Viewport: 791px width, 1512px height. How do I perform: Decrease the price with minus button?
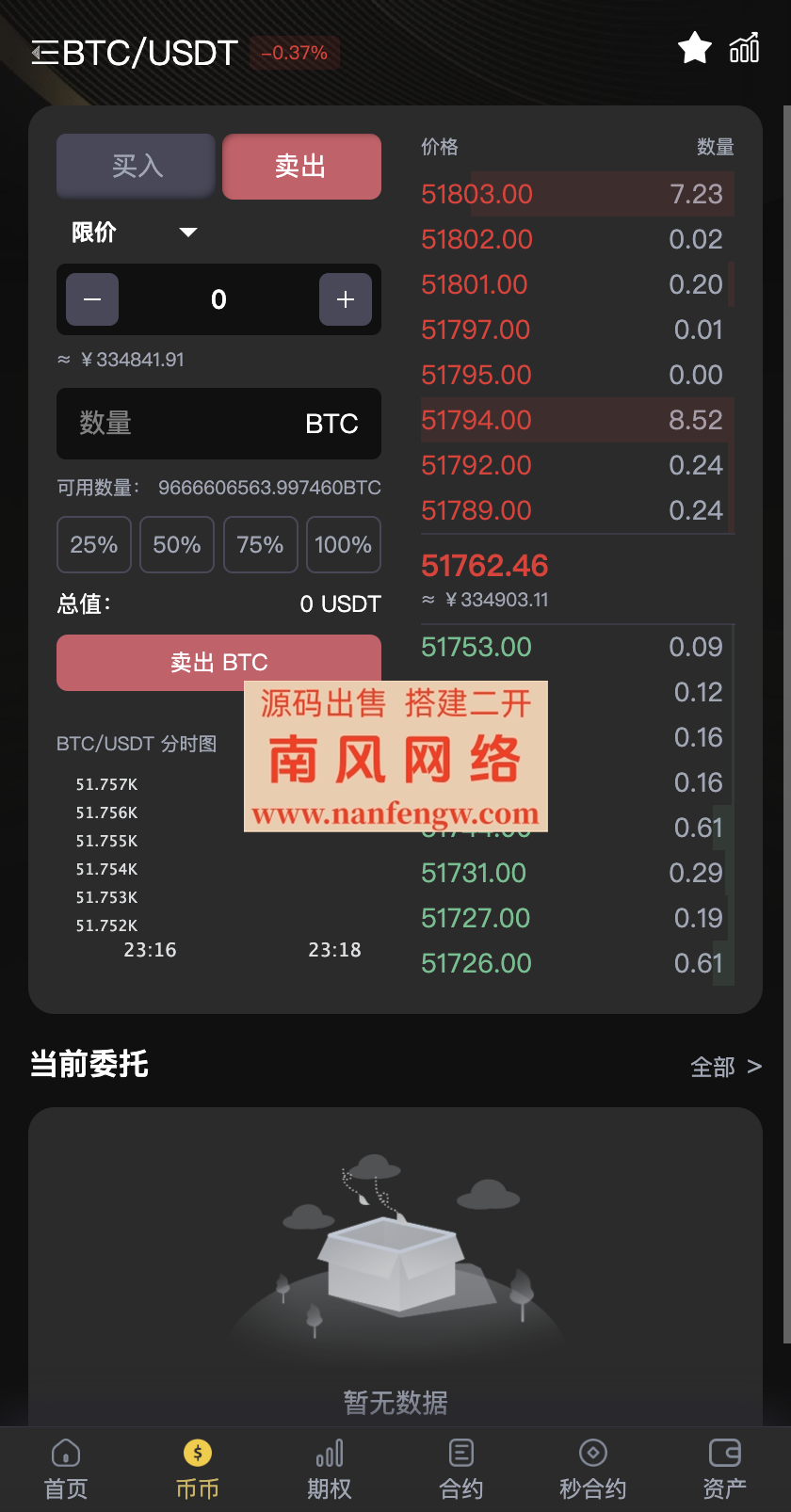click(92, 299)
